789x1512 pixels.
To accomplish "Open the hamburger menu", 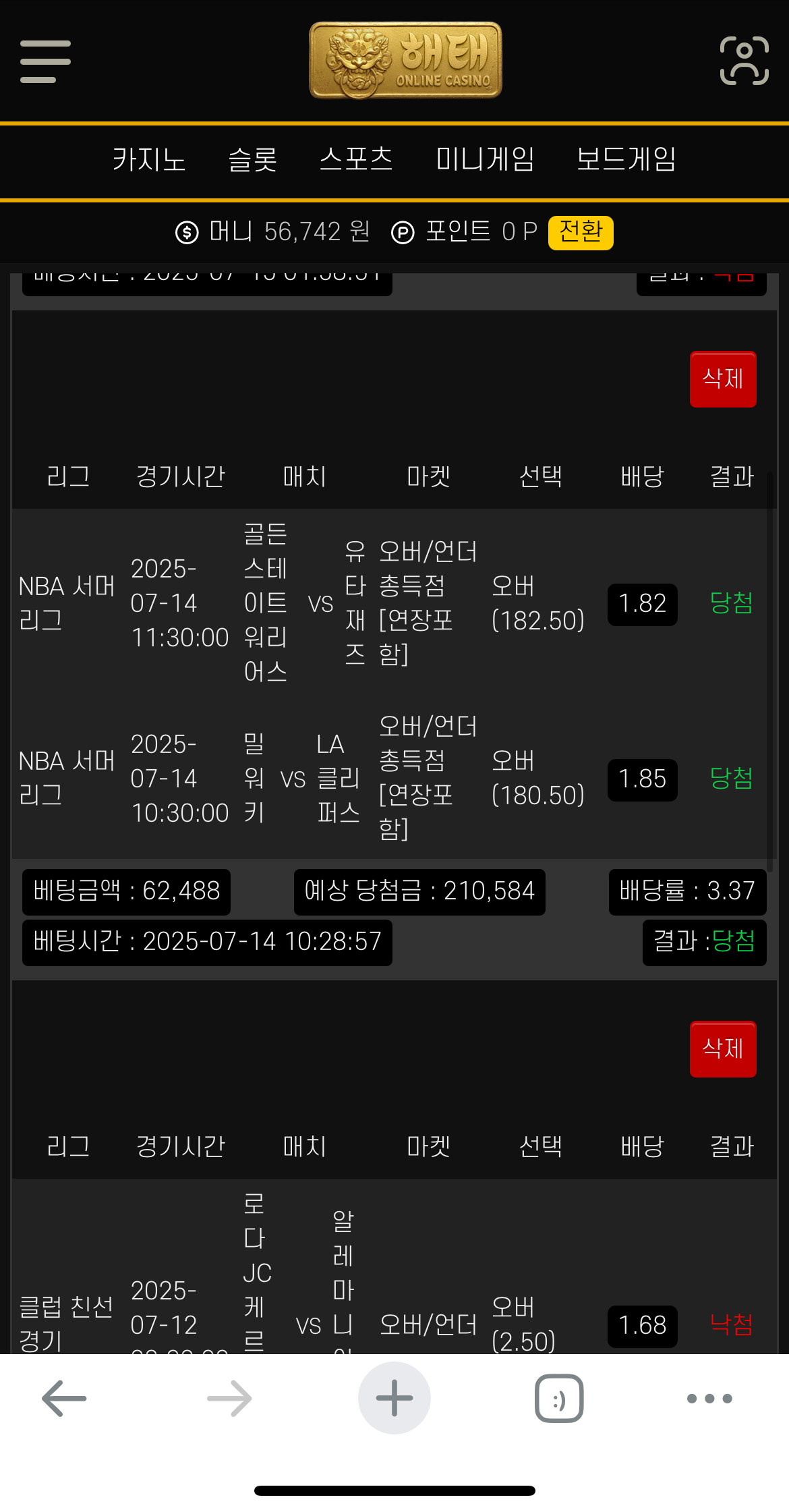I will pyautogui.click(x=45, y=61).
